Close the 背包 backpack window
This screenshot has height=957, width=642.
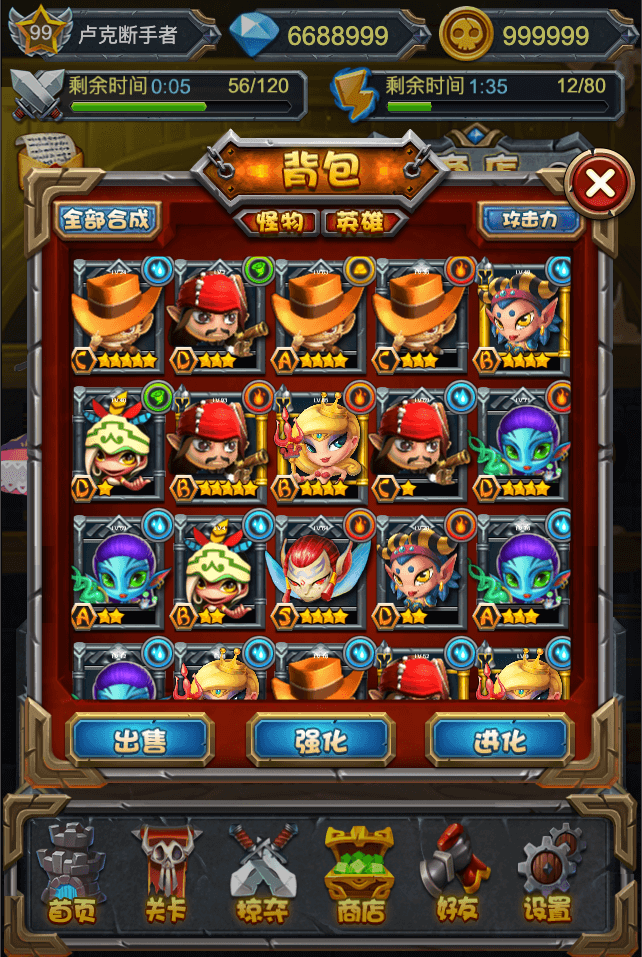click(x=599, y=184)
